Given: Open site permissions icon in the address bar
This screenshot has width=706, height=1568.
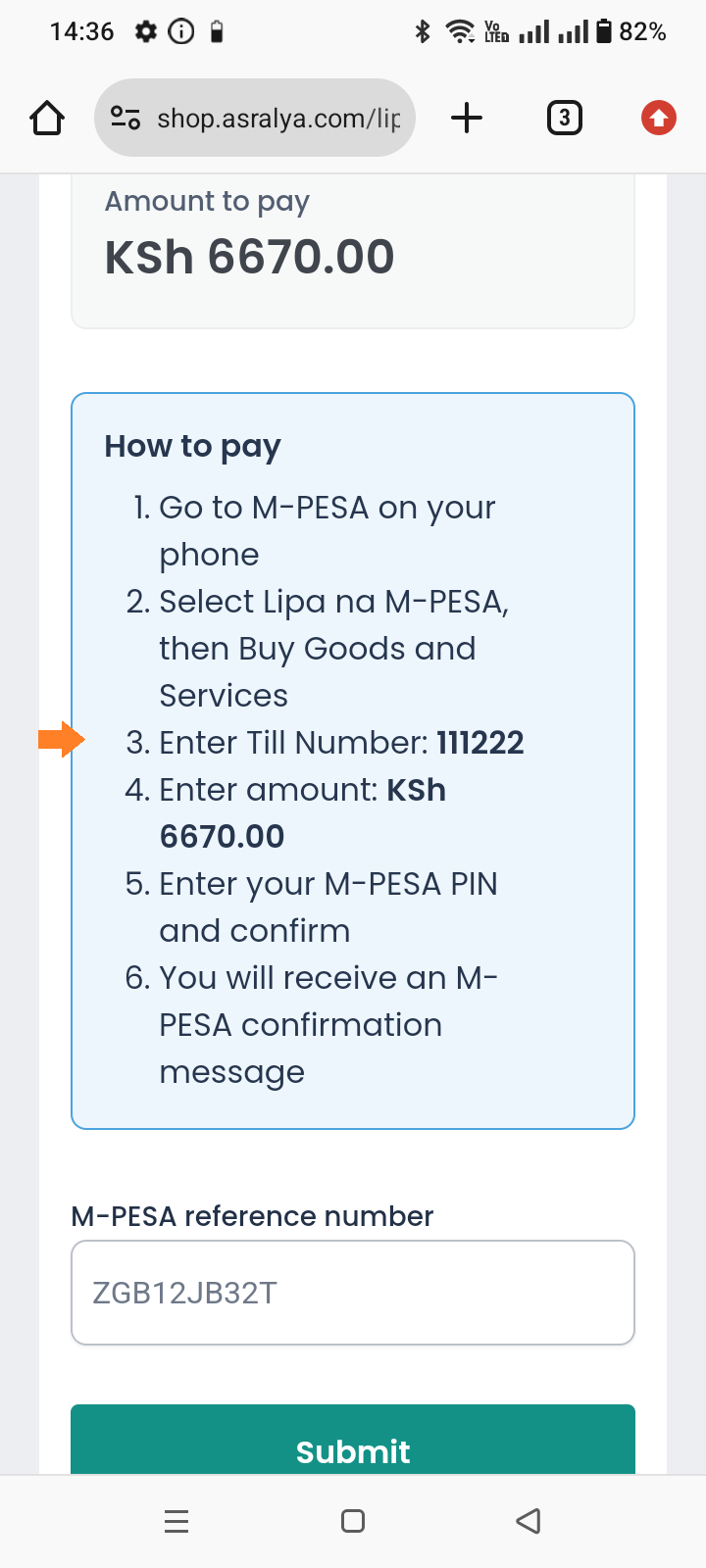Looking at the screenshot, I should click(x=124, y=118).
